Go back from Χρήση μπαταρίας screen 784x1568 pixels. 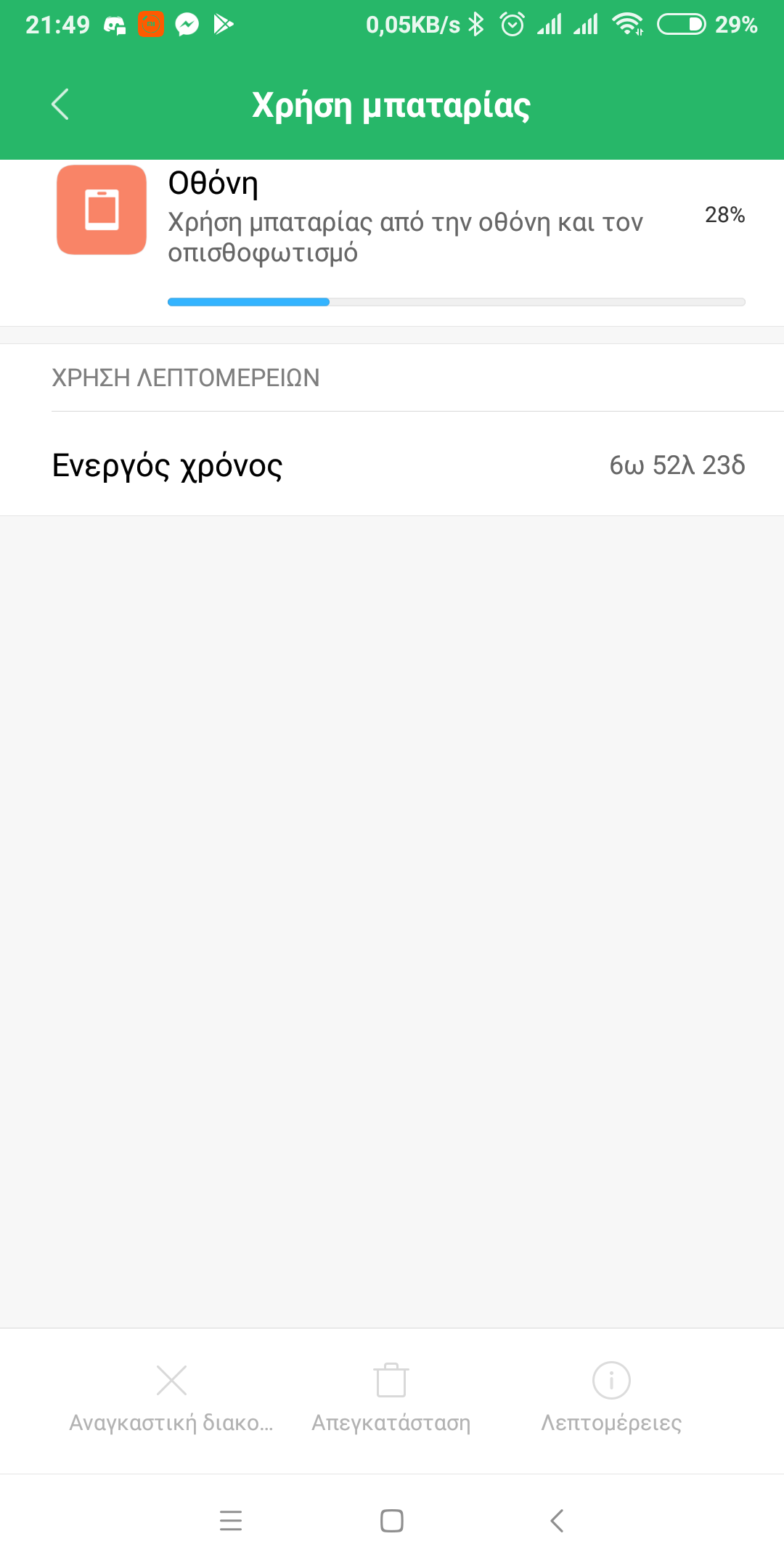[x=61, y=105]
